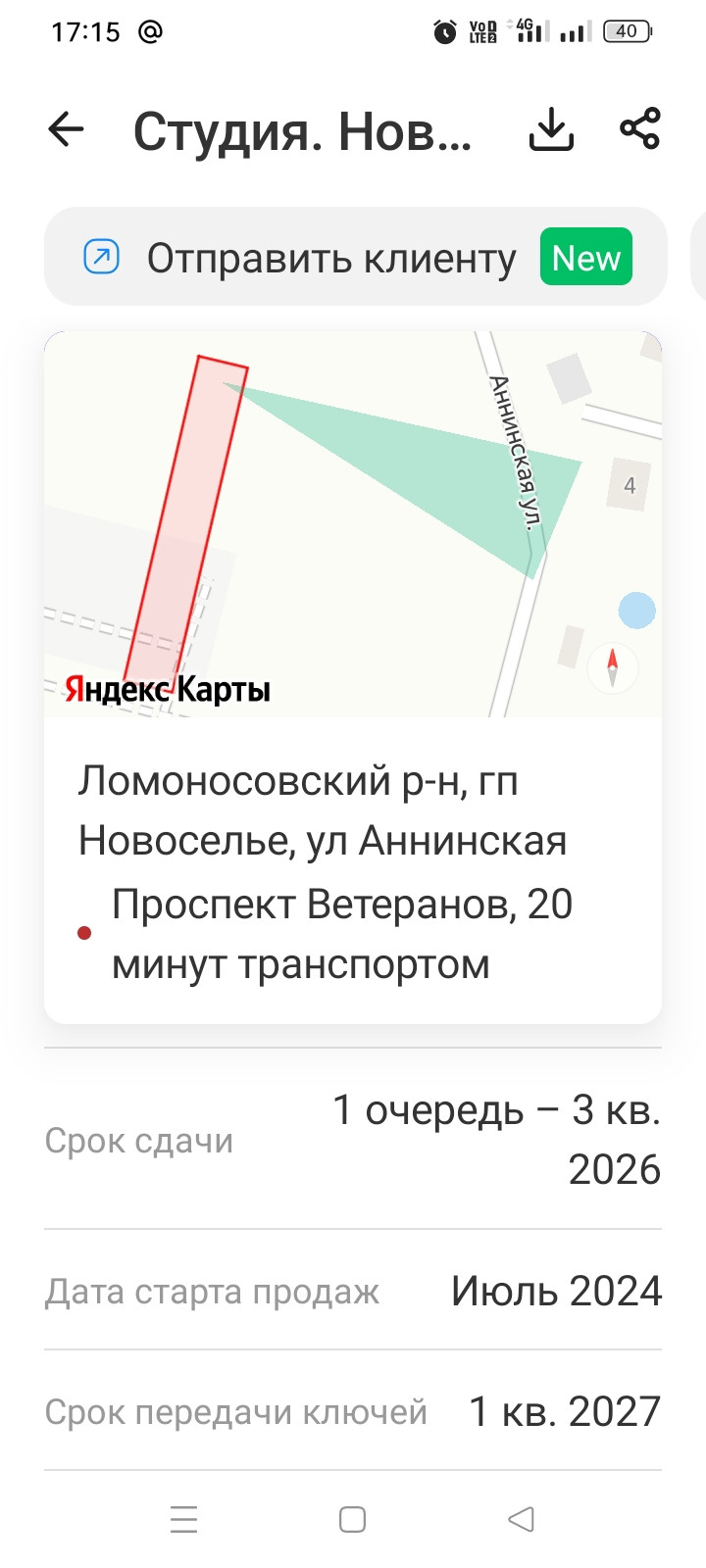Tap the Отправить клиенту chip
The width and height of the screenshot is (706, 1568).
point(355,258)
